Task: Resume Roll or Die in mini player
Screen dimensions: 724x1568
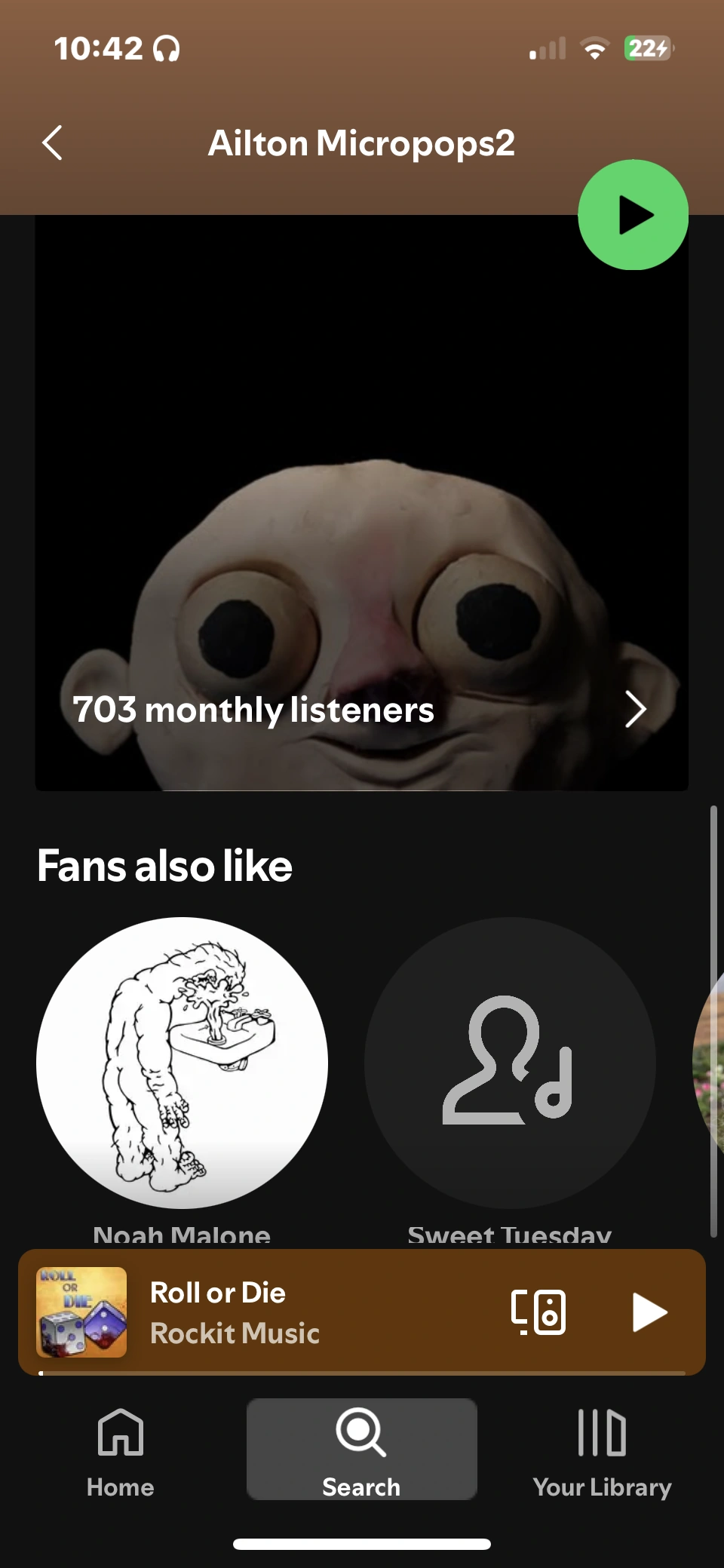Action: [x=649, y=1312]
